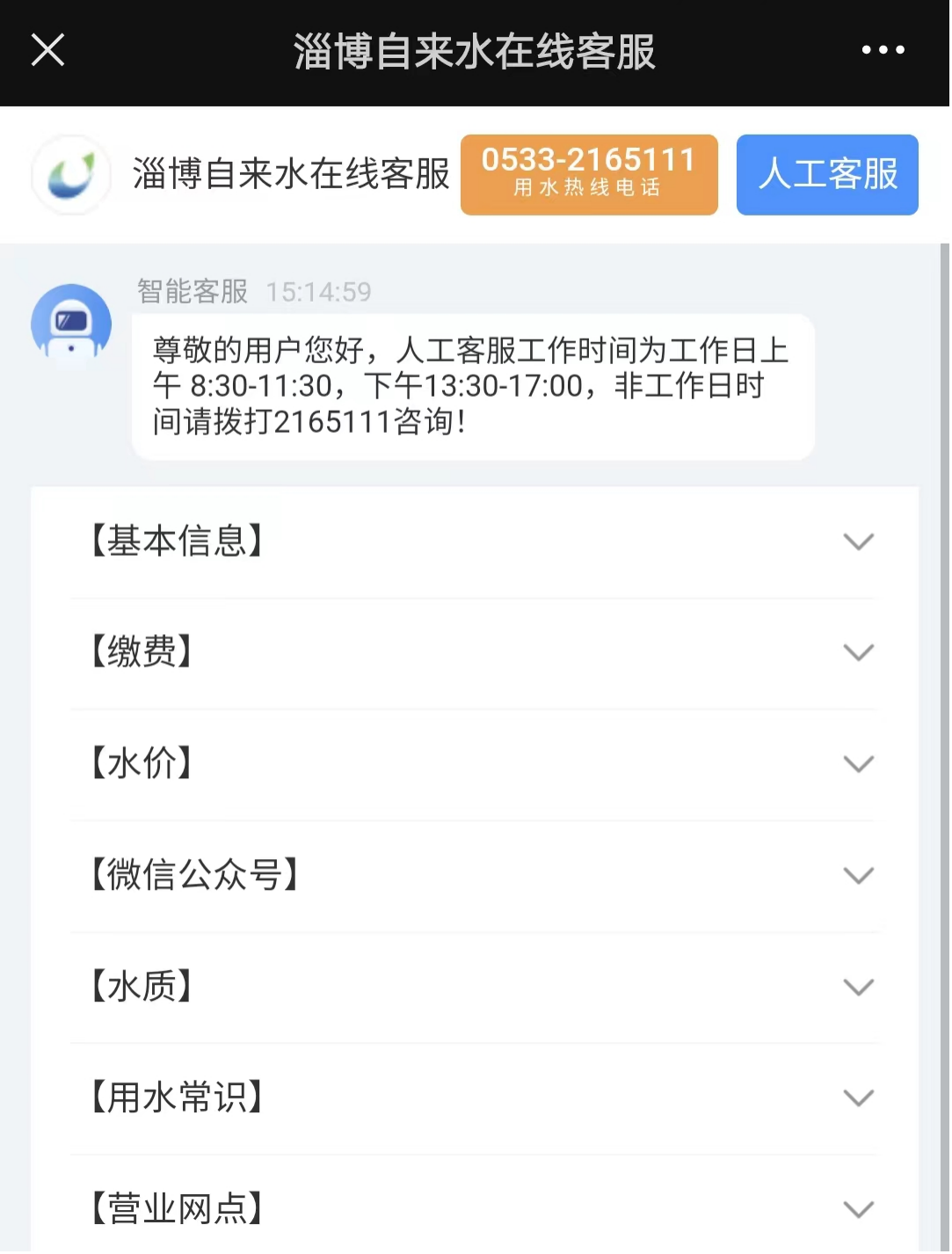Expand the 【水价】 section
This screenshot has width=952, height=1254.
[475, 763]
